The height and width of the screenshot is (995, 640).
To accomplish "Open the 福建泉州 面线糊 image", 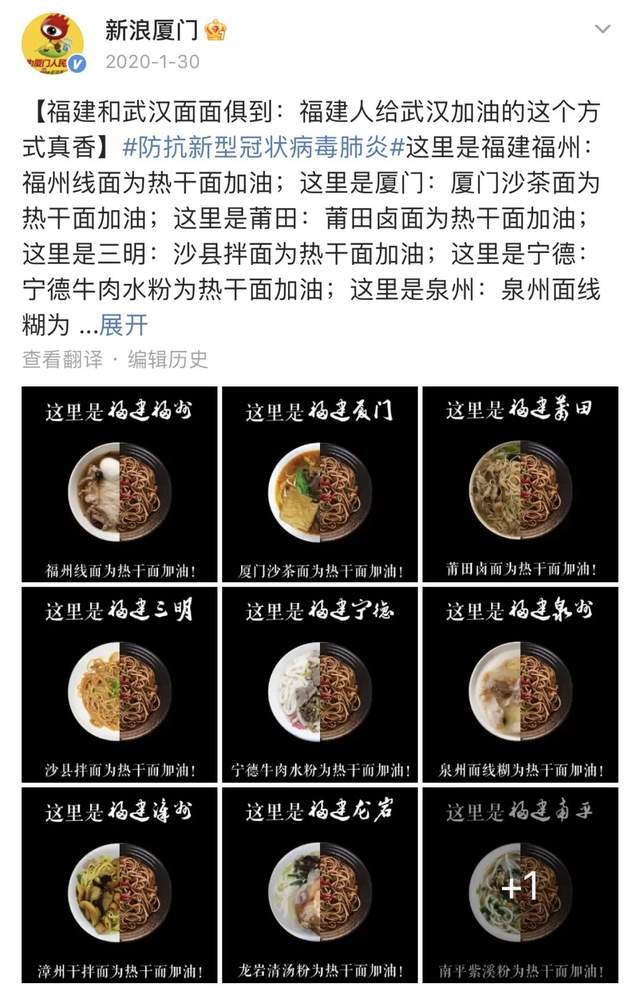I will pyautogui.click(x=520, y=684).
